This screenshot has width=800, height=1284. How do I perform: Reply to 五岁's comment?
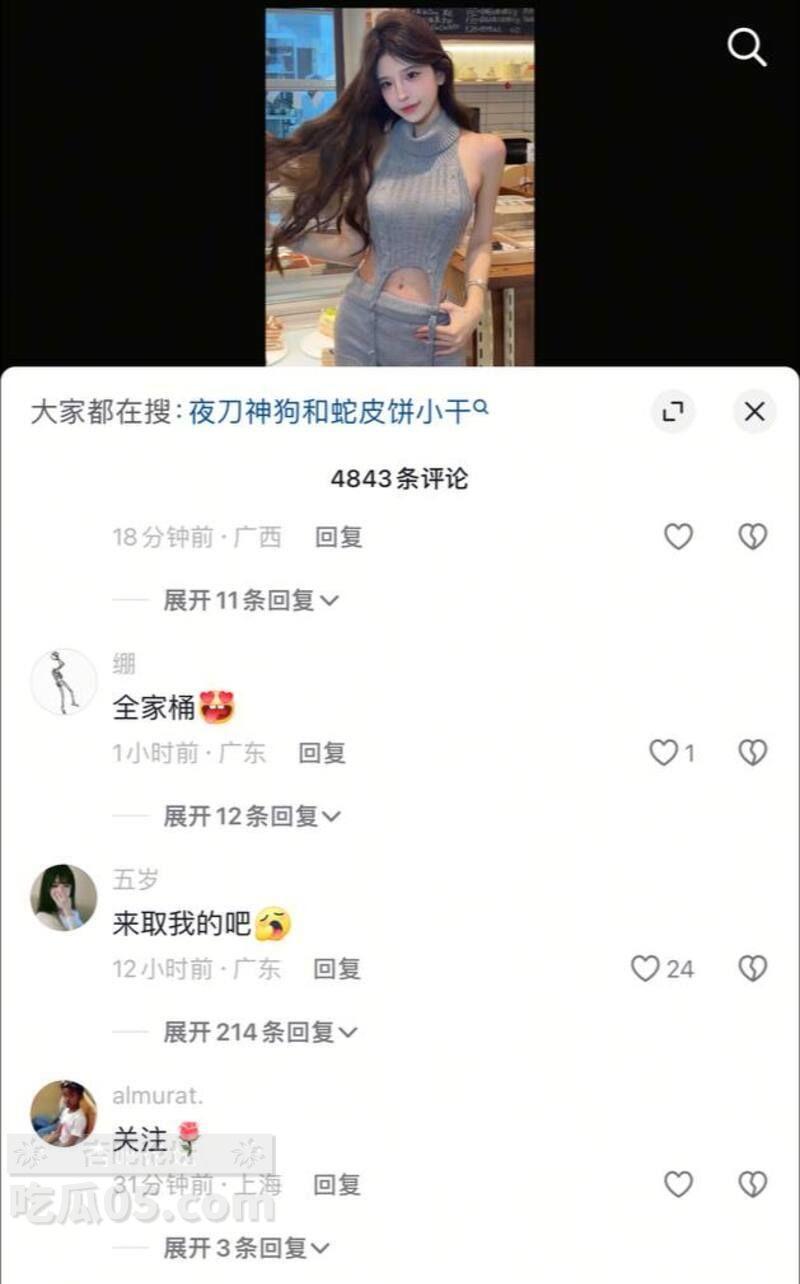pos(337,969)
